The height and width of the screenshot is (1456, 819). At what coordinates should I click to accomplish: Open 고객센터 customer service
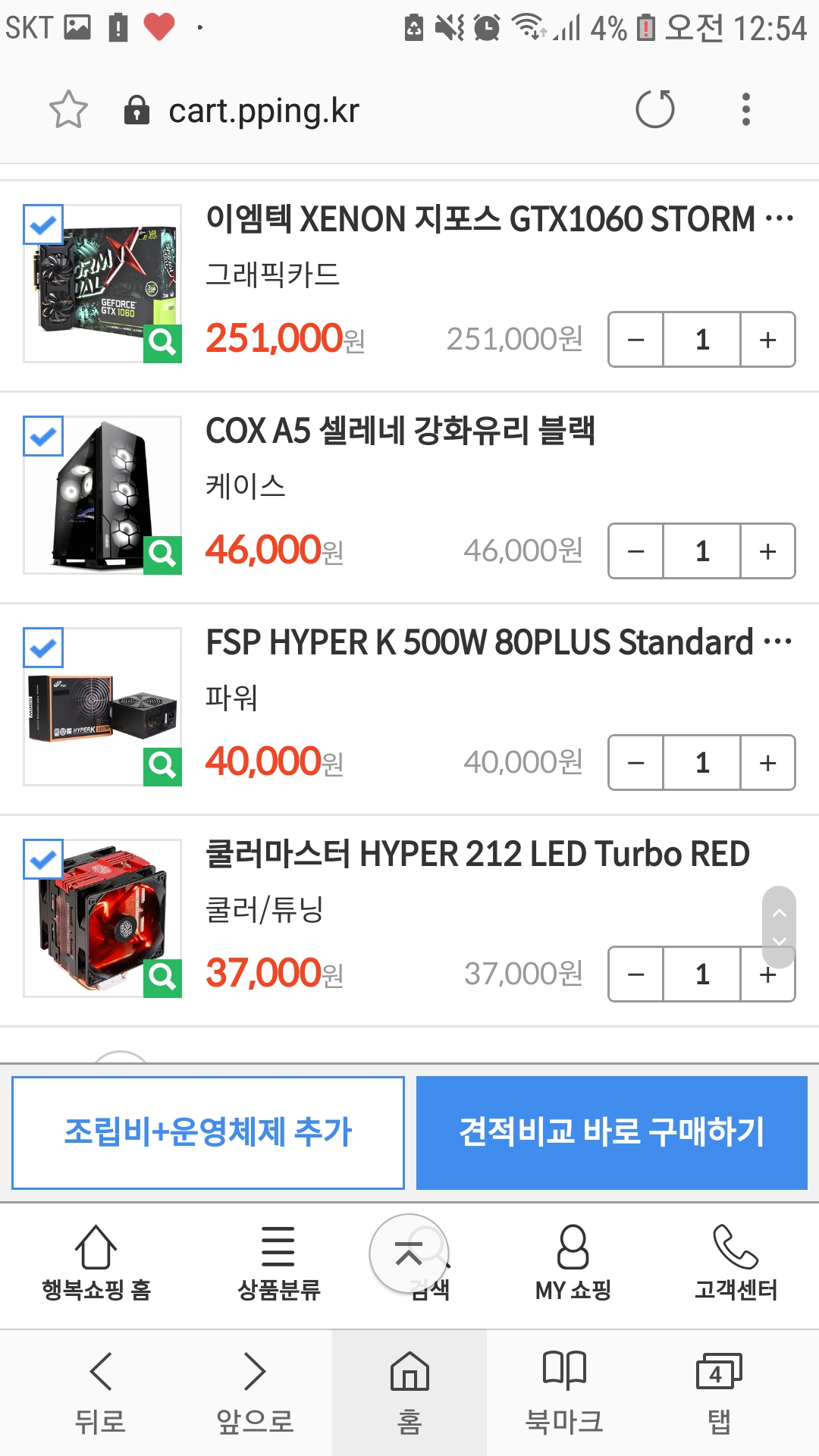(x=736, y=1263)
